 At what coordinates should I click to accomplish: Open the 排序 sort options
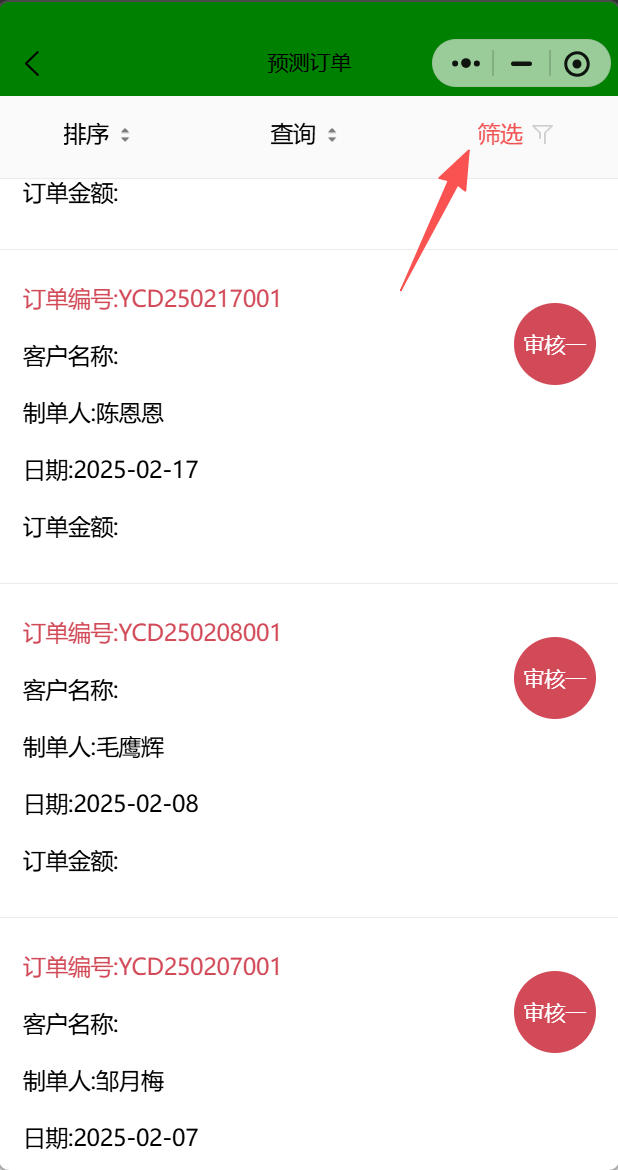pyautogui.click(x=97, y=135)
